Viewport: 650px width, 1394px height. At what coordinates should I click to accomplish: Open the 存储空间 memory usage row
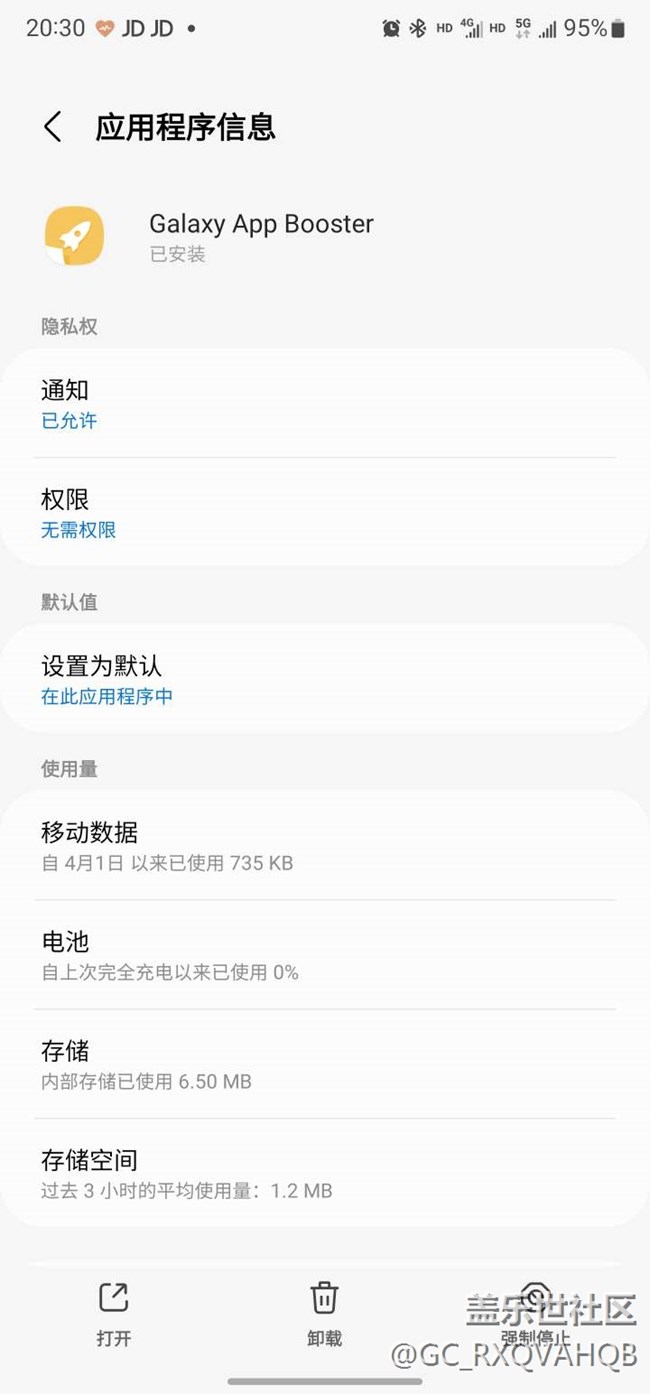click(325, 1173)
